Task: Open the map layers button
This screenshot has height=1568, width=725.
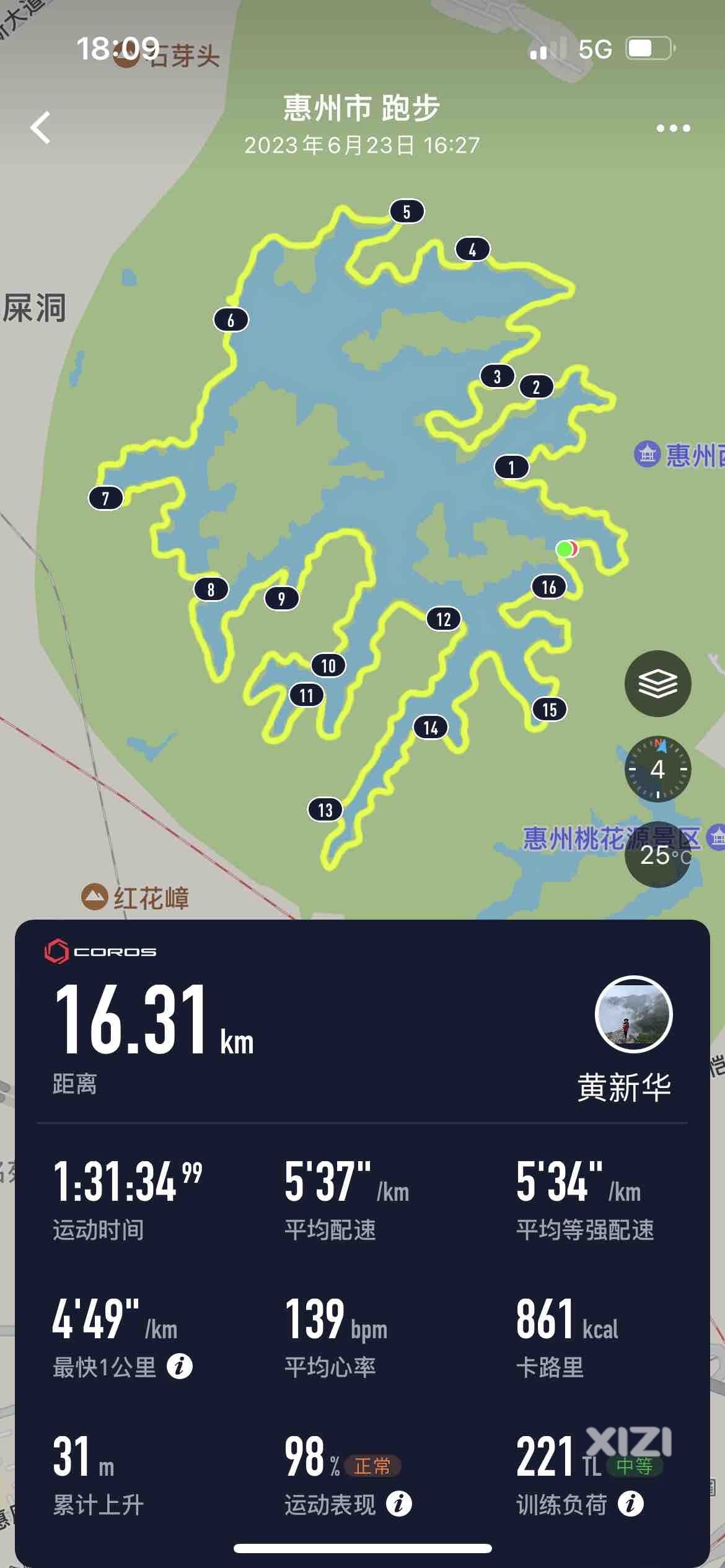Action: (657, 684)
